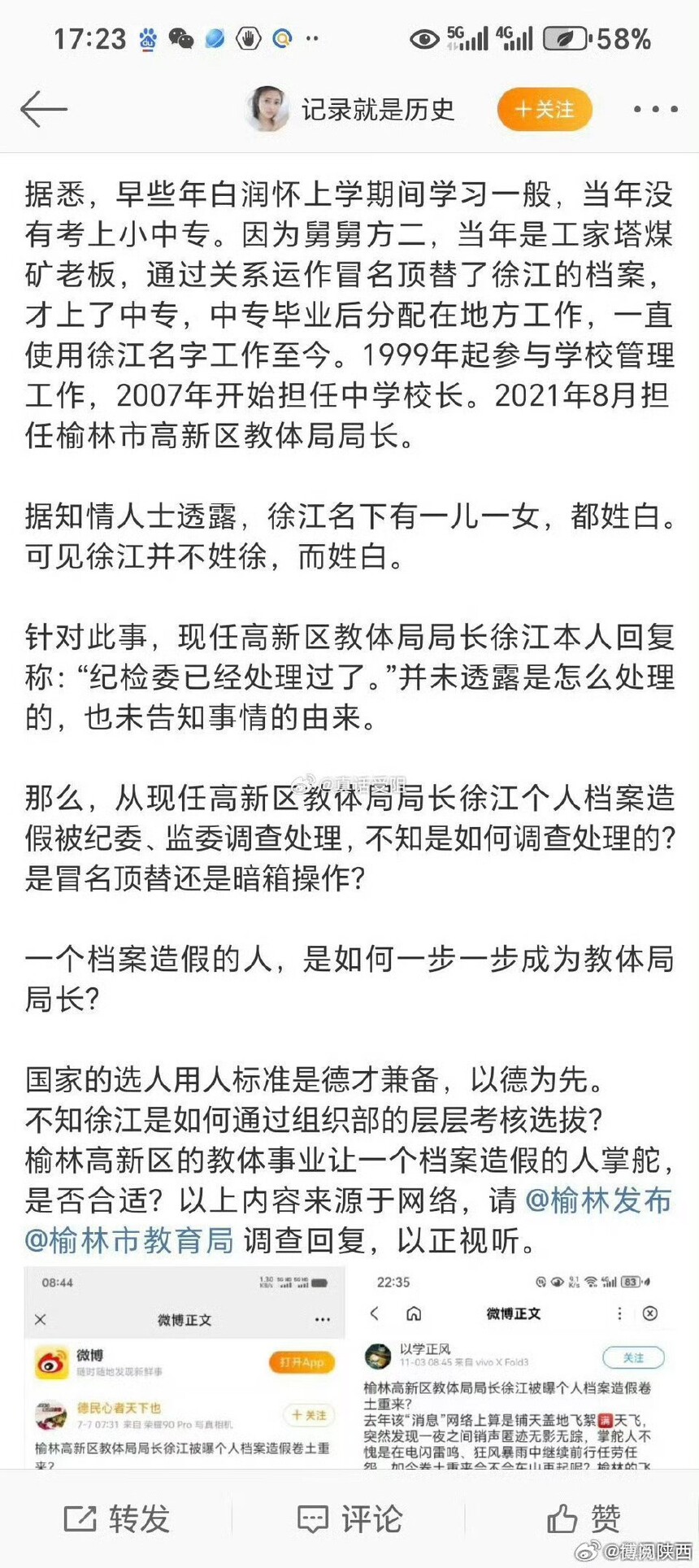Screen dimensions: 699x1568
Task: Go back using the arrow
Action: (43, 110)
